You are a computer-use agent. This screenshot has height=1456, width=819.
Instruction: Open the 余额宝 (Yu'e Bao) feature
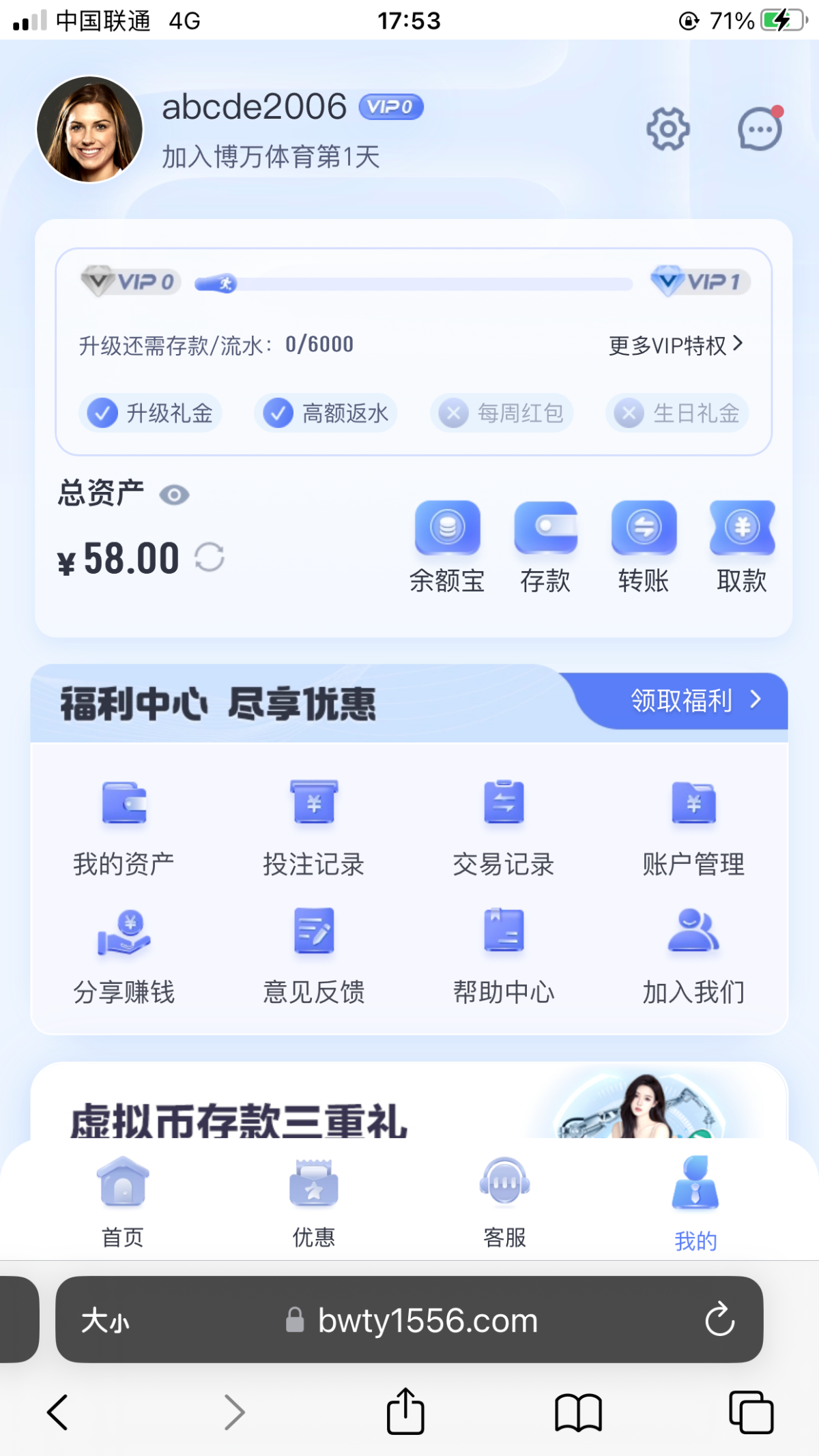[448, 546]
